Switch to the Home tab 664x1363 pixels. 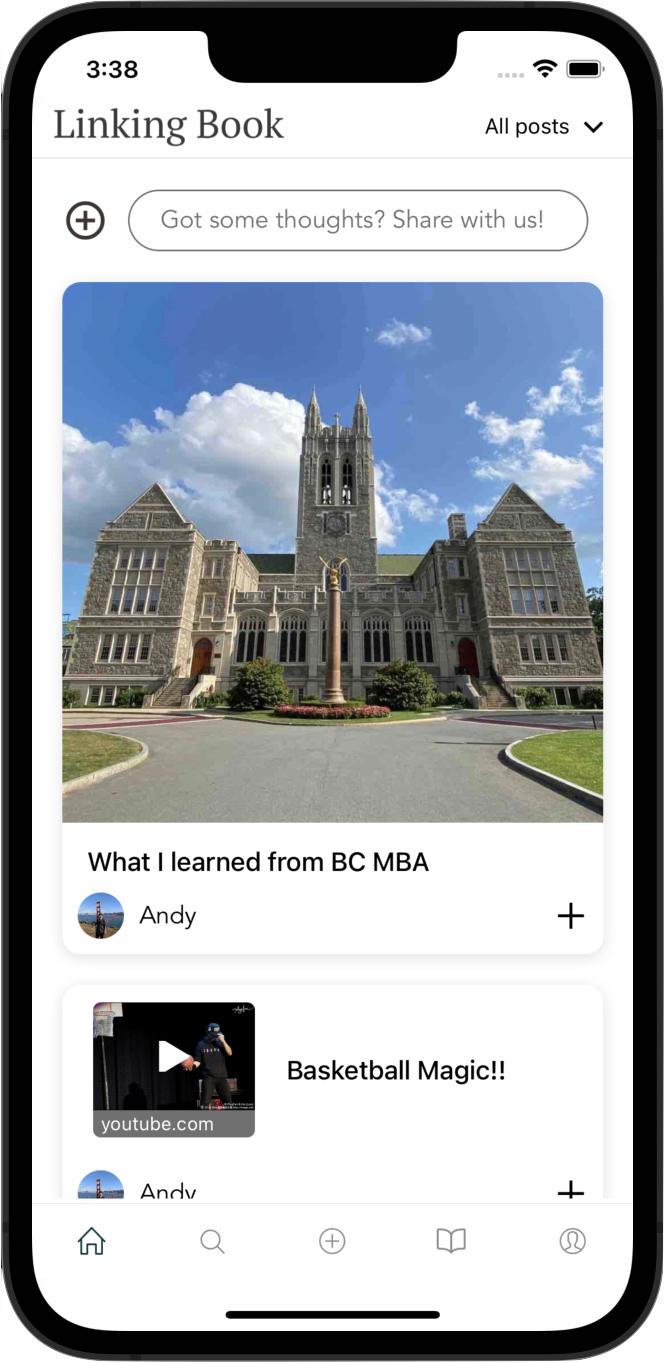pos(92,1241)
